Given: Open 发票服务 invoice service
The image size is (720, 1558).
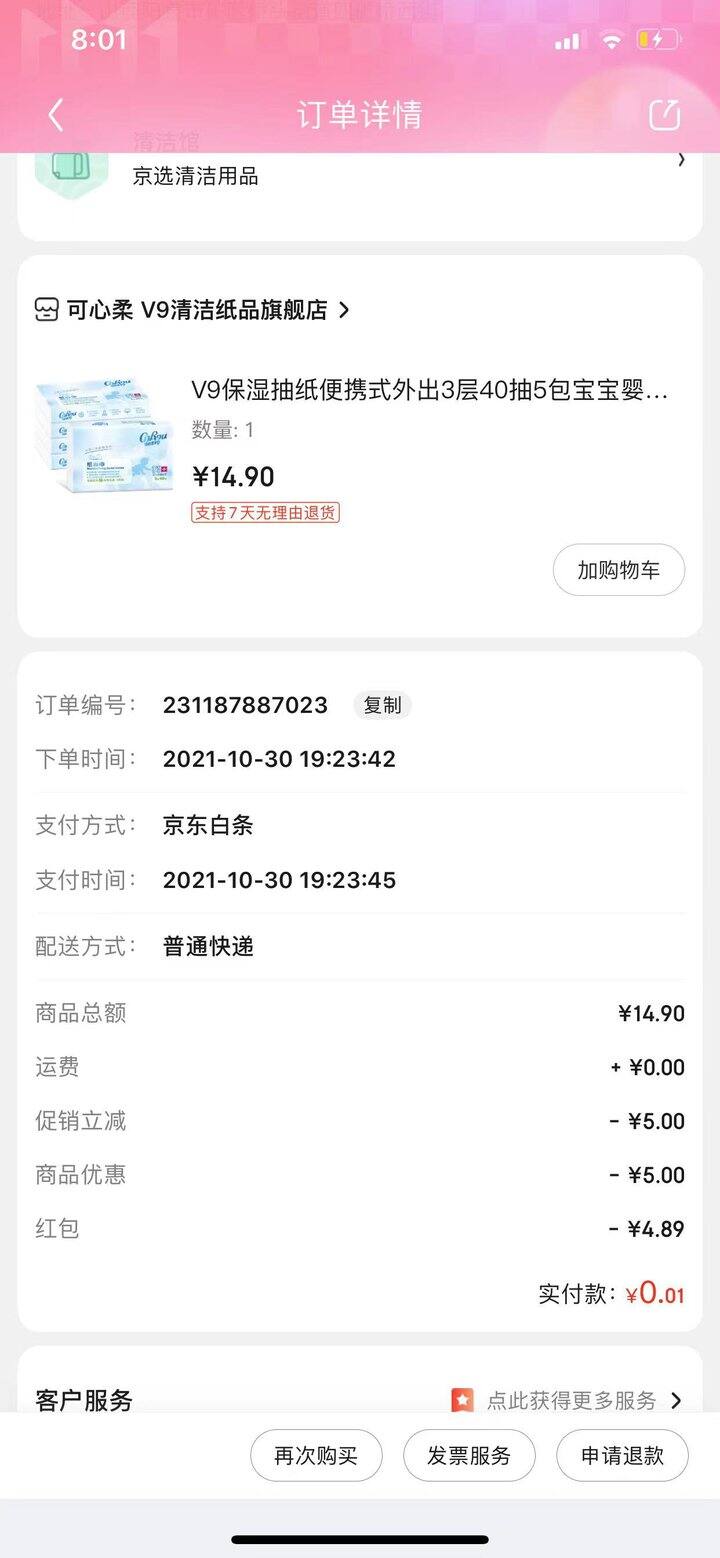Looking at the screenshot, I should pos(469,1455).
